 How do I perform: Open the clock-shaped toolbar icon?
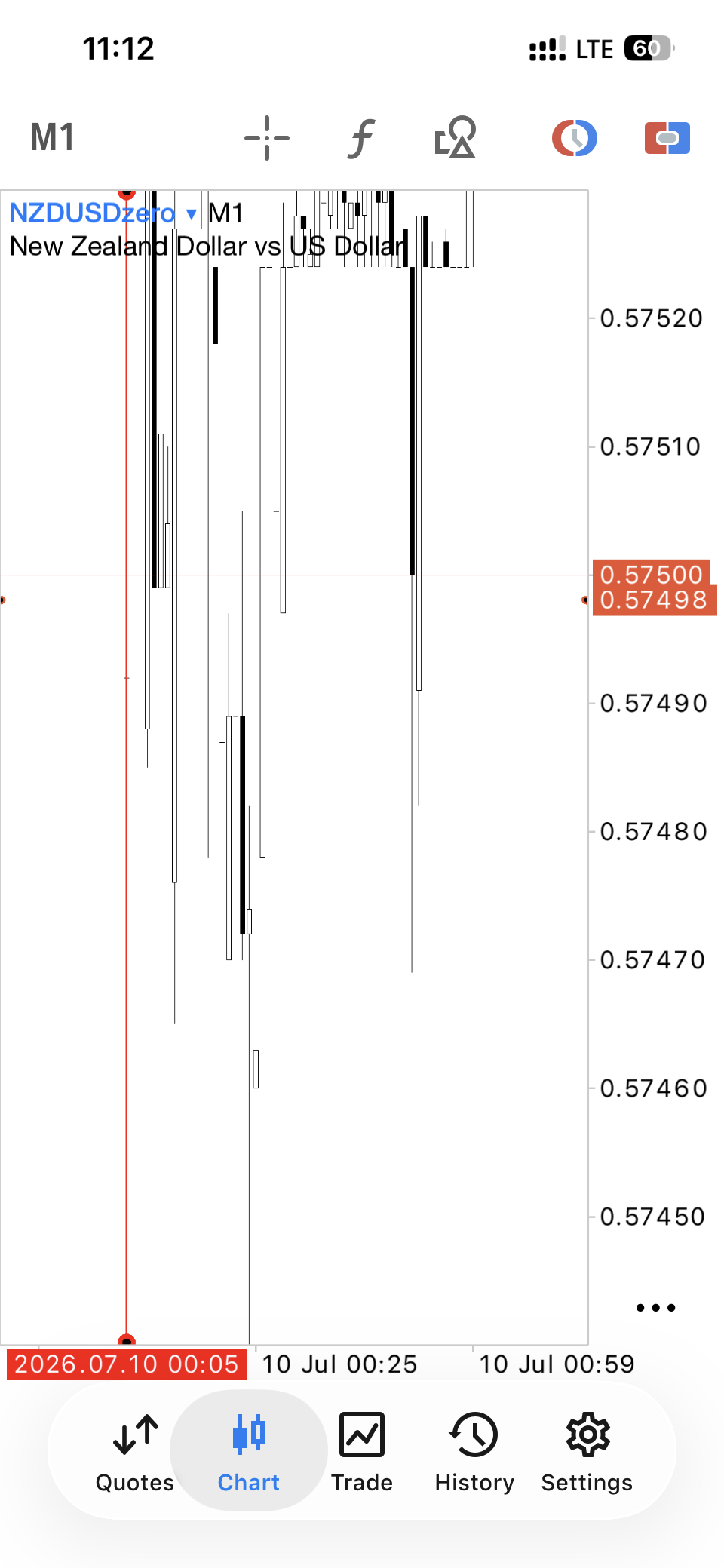coord(575,138)
